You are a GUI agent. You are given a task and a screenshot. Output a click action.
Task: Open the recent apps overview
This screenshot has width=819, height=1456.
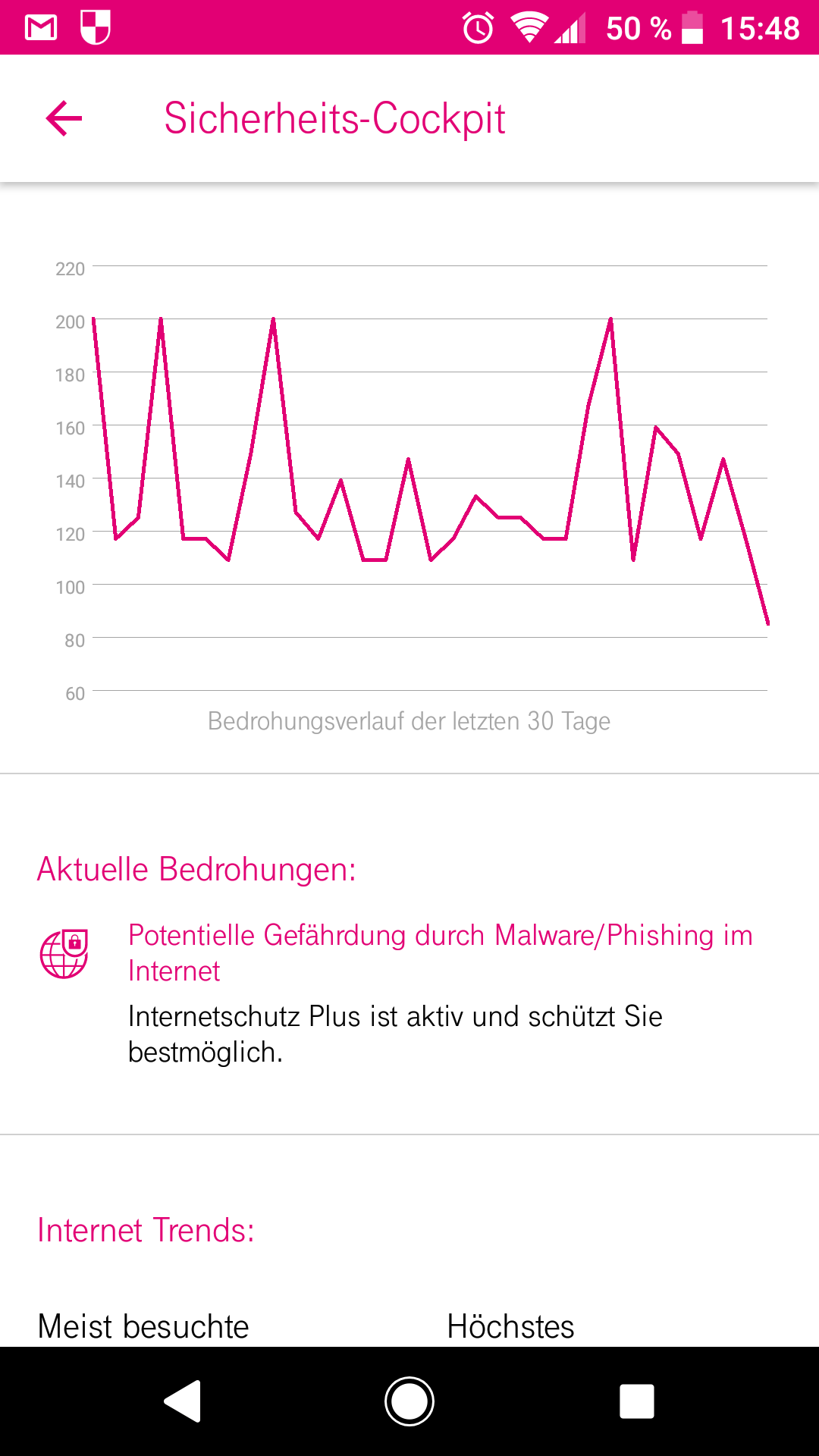point(637,1401)
